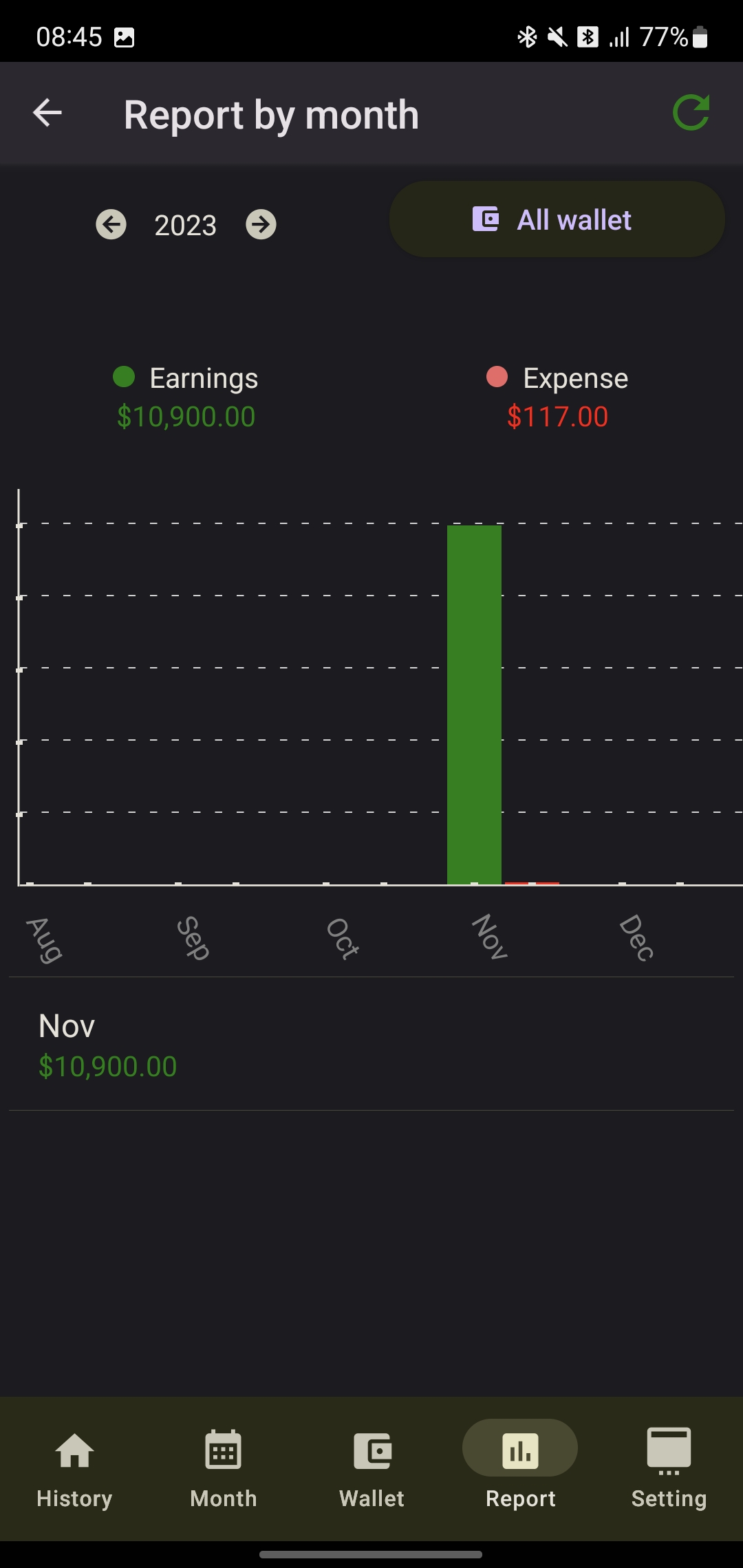Switch to the Month tab
The height and width of the screenshot is (1568, 743).
(x=223, y=1468)
